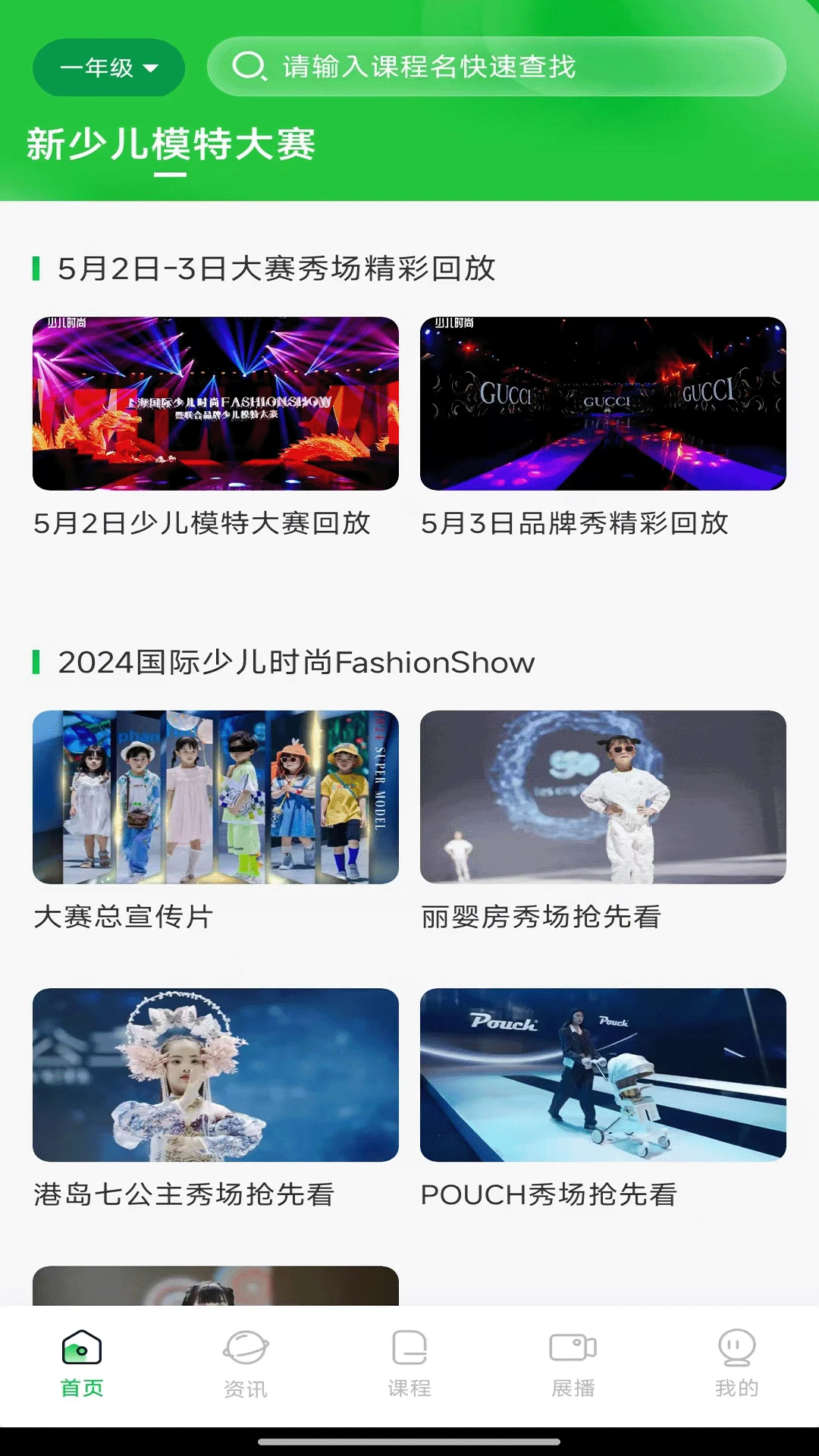Image resolution: width=819 pixels, height=1456 pixels.
Task: Switch to the 课程 tab
Action: tap(409, 1363)
